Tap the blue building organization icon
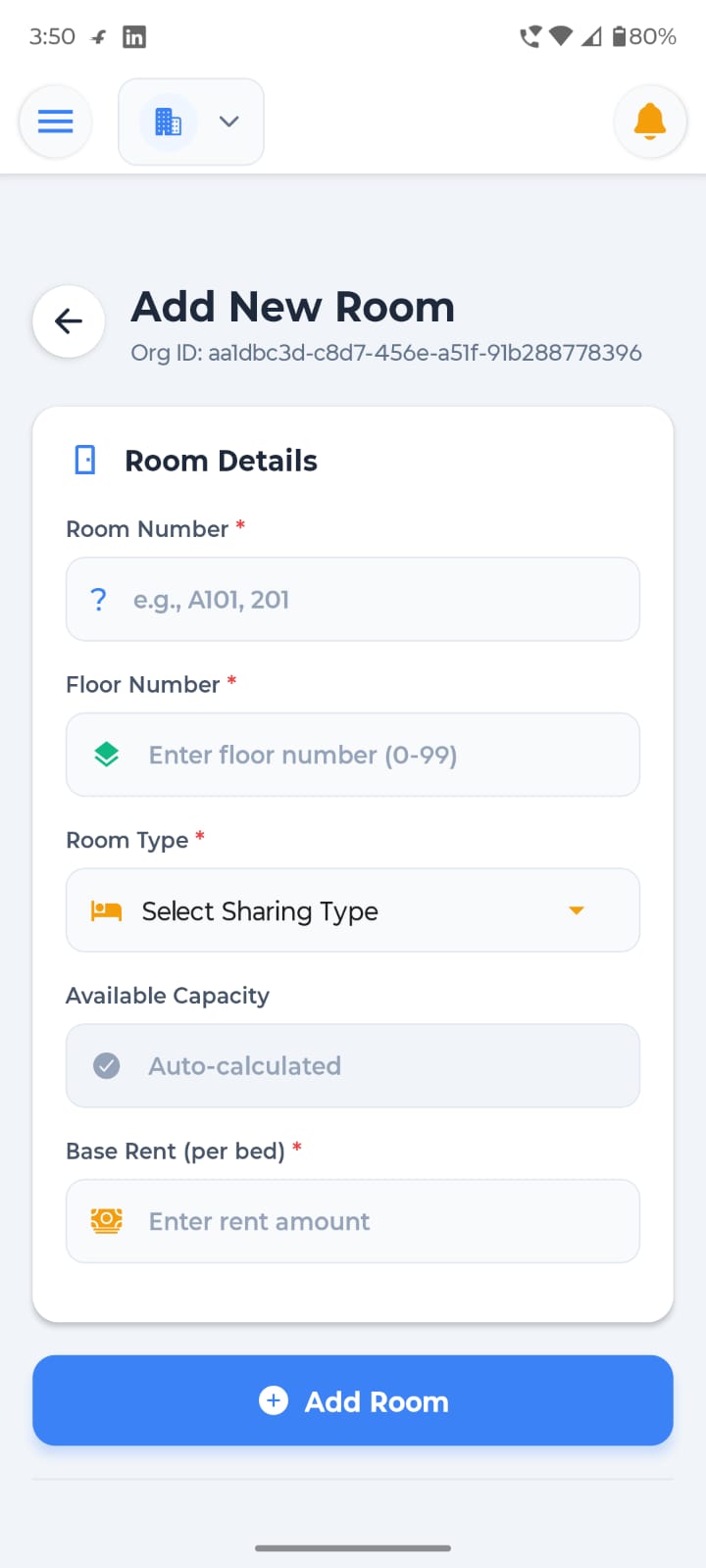 point(168,122)
